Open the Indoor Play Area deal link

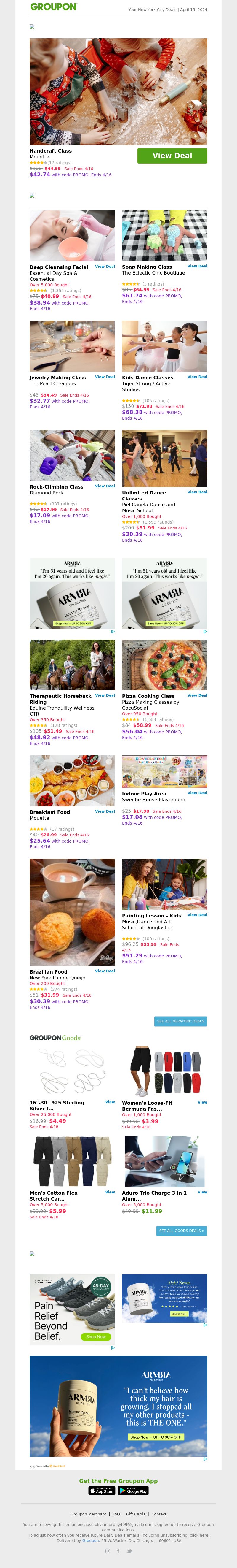pyautogui.click(x=197, y=793)
